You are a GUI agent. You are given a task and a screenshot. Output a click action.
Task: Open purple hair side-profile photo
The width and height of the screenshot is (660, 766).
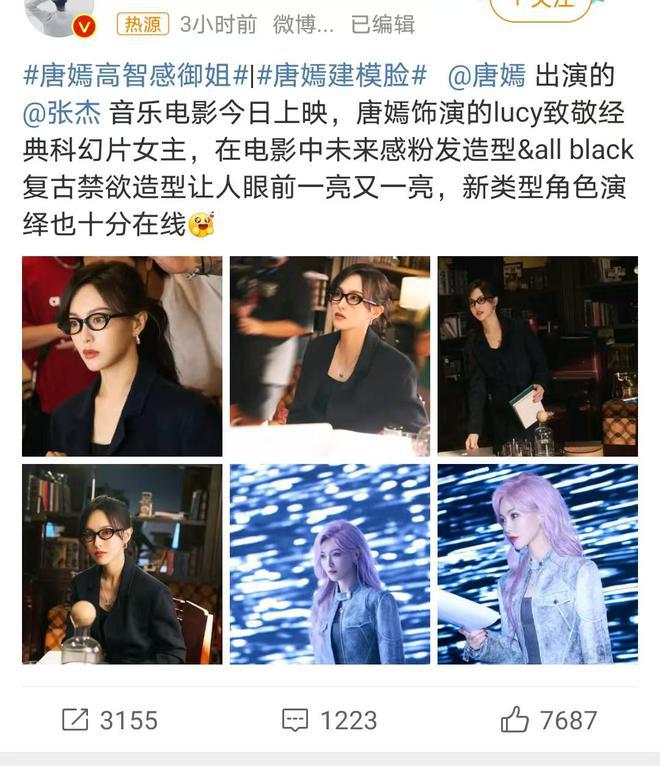tap(330, 564)
